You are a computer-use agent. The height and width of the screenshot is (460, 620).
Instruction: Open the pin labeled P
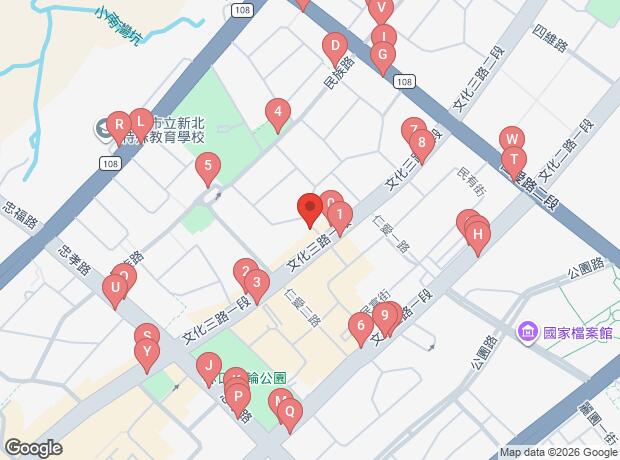[238, 397]
